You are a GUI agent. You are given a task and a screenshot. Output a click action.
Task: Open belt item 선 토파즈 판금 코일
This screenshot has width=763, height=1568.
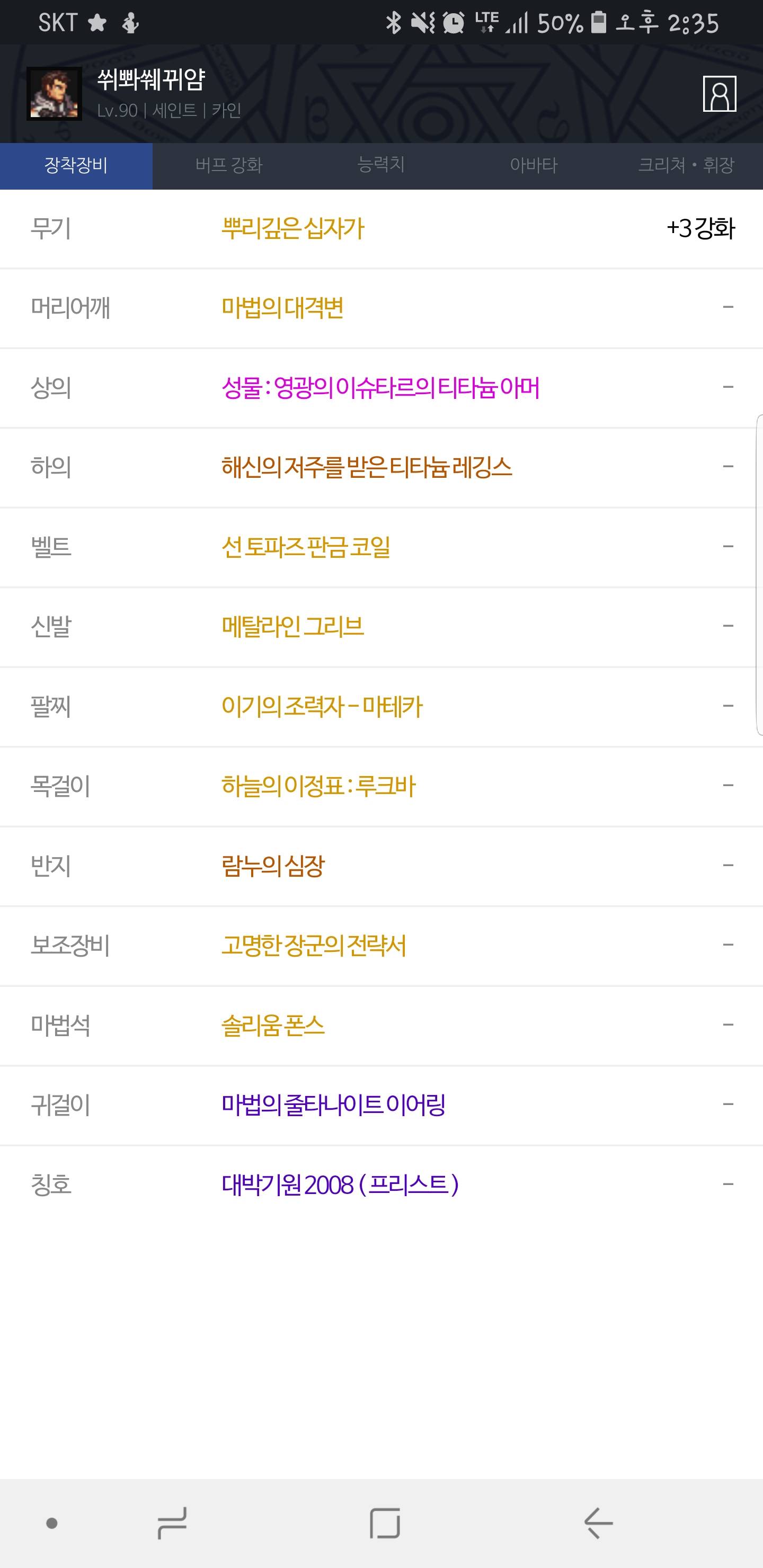pos(306,547)
